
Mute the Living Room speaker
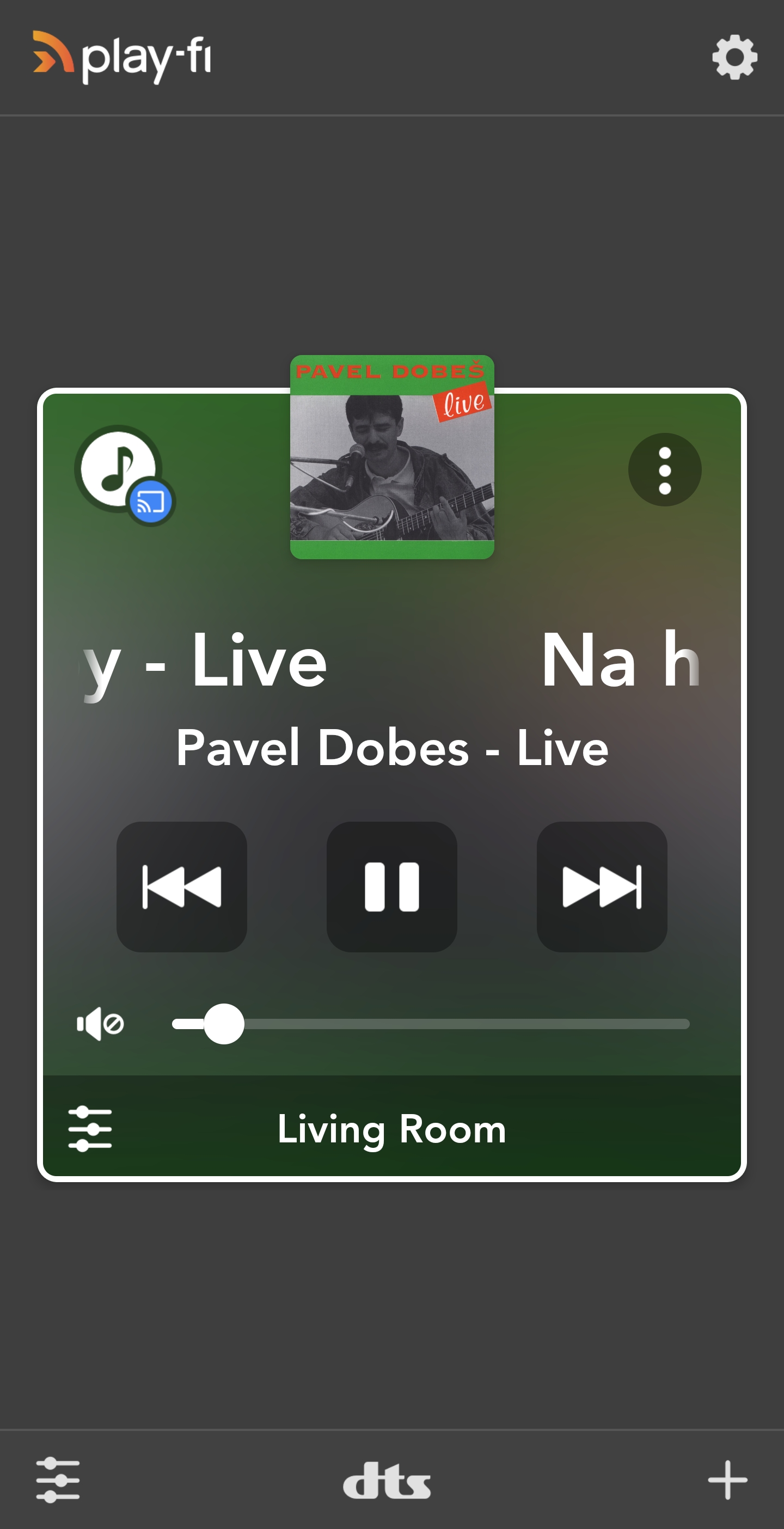tap(100, 1024)
